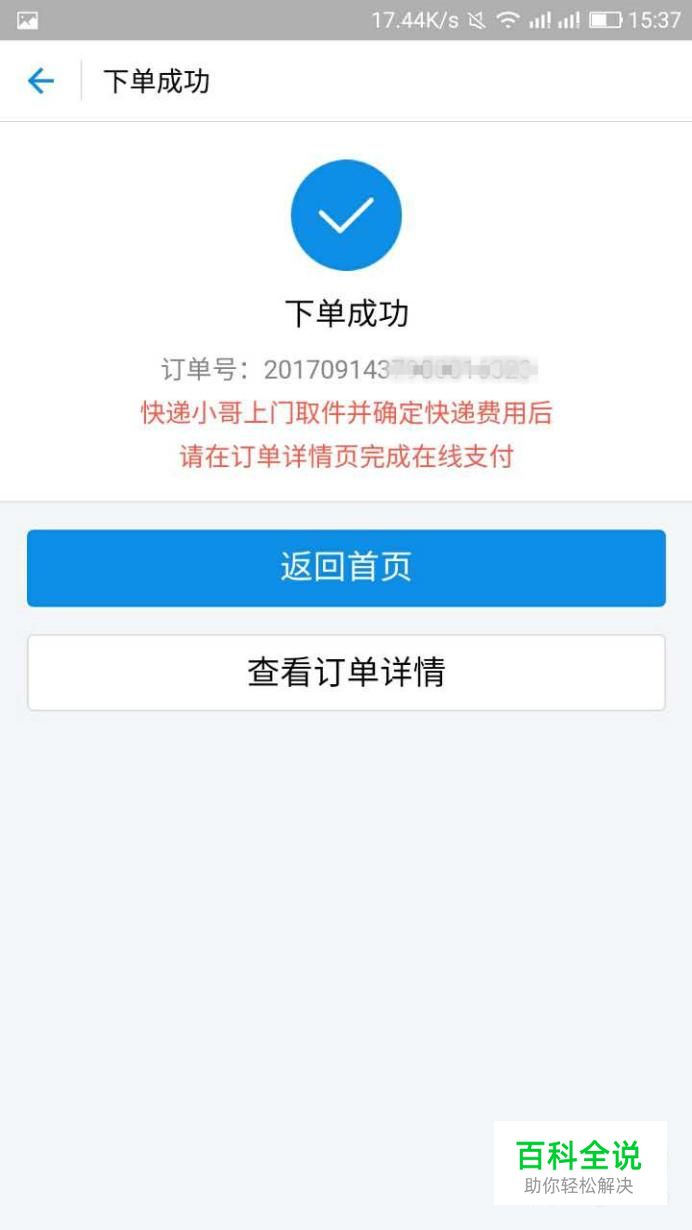The width and height of the screenshot is (692, 1230).
Task: Open 查看订单详情 to view order details
Action: point(346,672)
